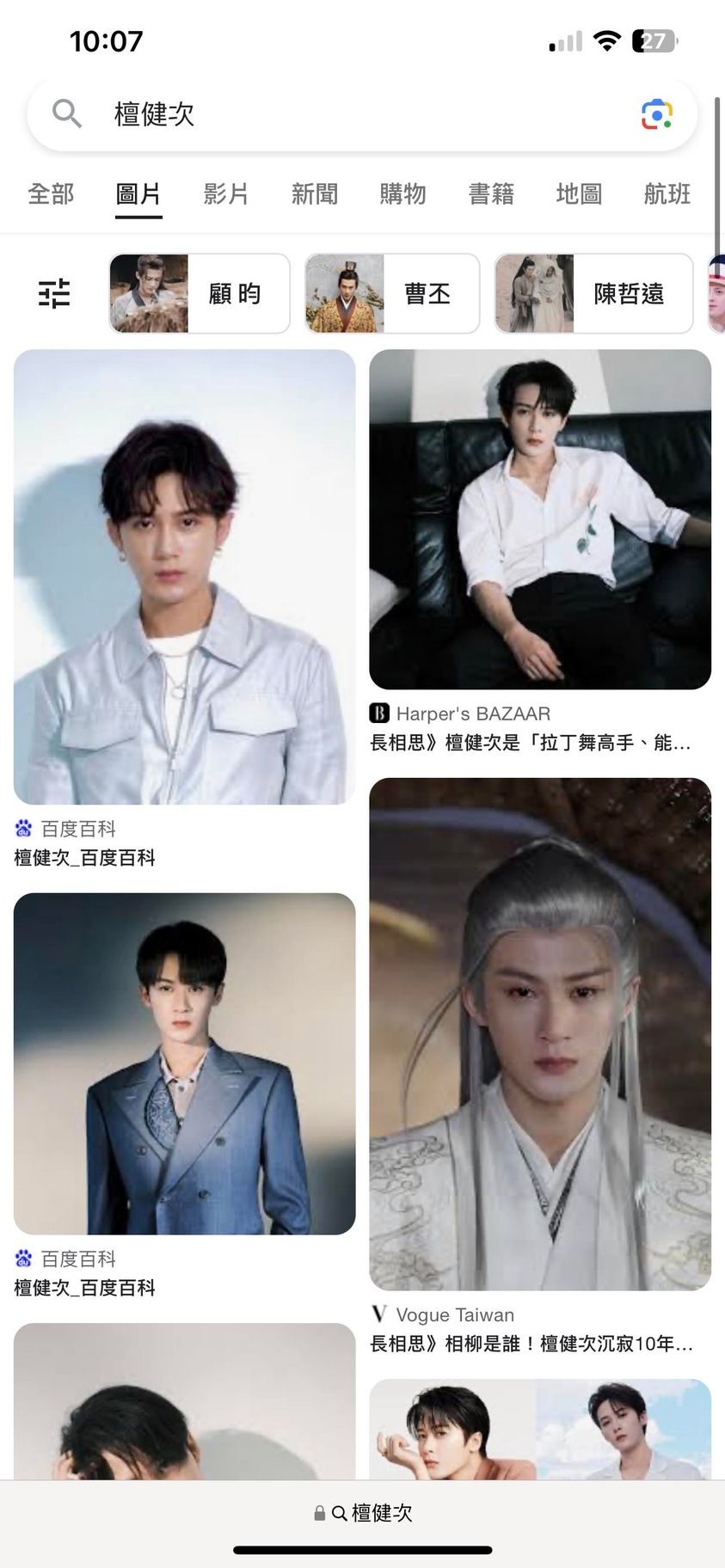This screenshot has width=725, height=1568.
Task: Open the 百度百科 result with silver jacket
Action: 184,577
